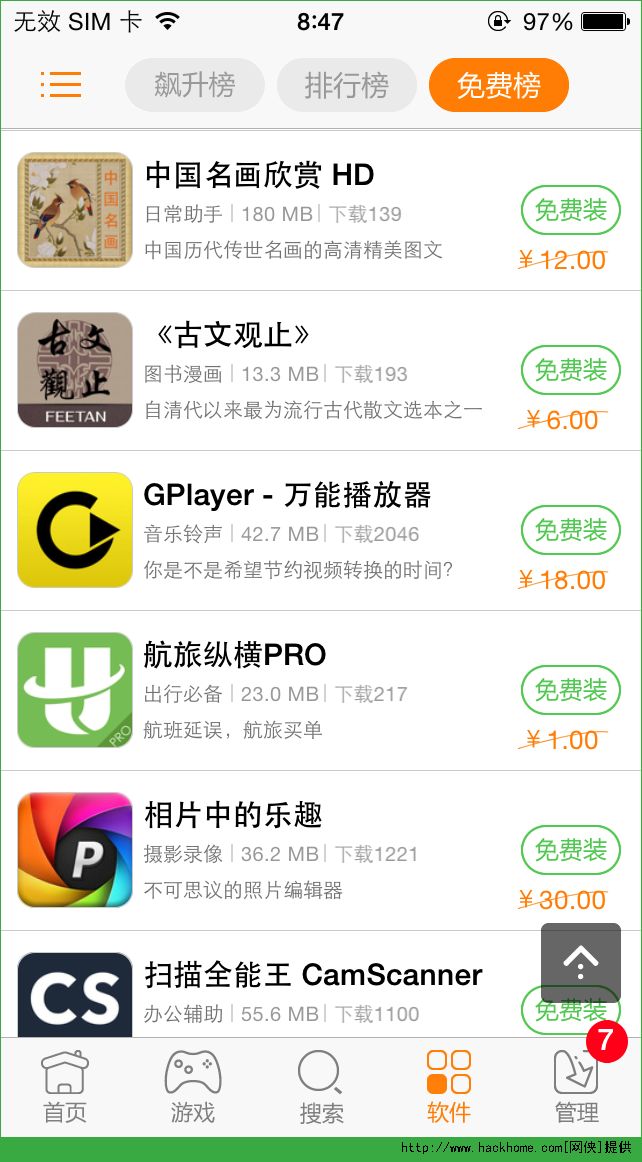Go to the 首页 home tab

point(65,1086)
